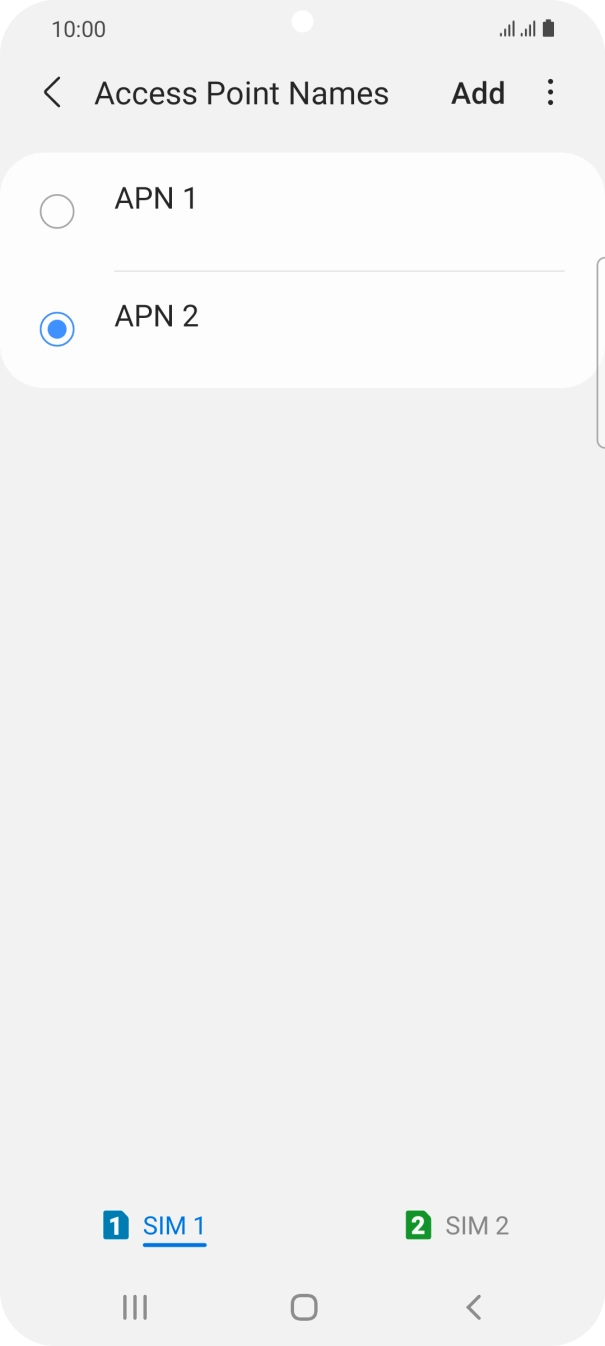Go back from Access Point Names
Screen dimensions: 605x1346
pyautogui.click(x=52, y=93)
